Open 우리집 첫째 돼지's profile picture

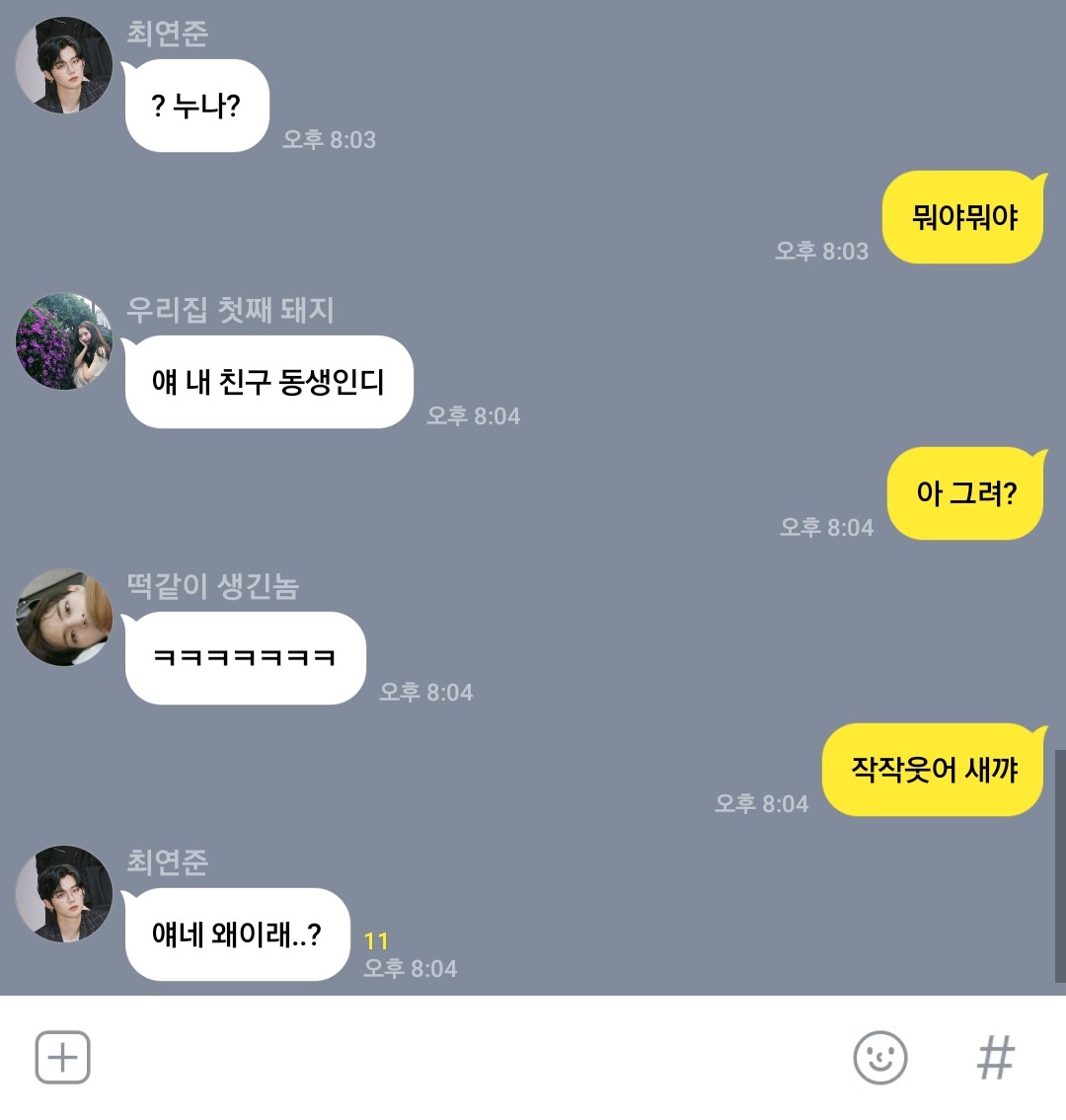tap(64, 341)
